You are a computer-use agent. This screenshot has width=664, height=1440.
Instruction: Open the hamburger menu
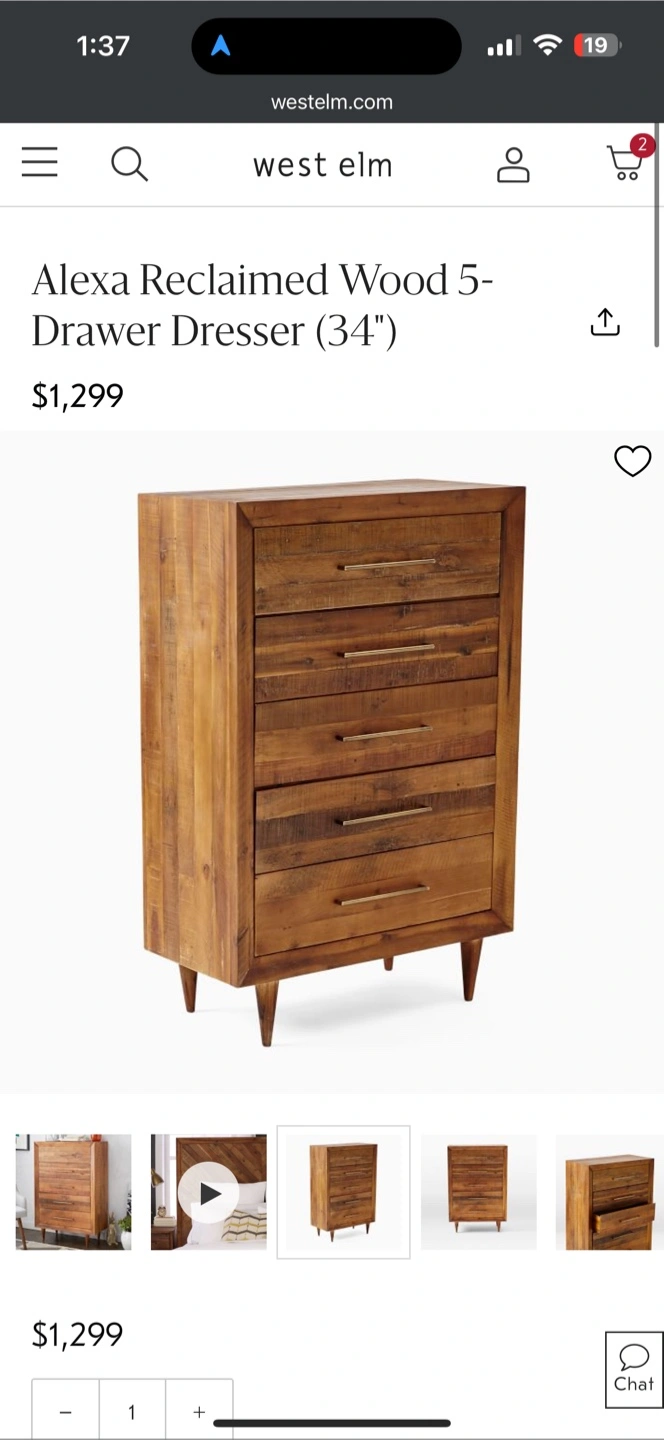40,163
